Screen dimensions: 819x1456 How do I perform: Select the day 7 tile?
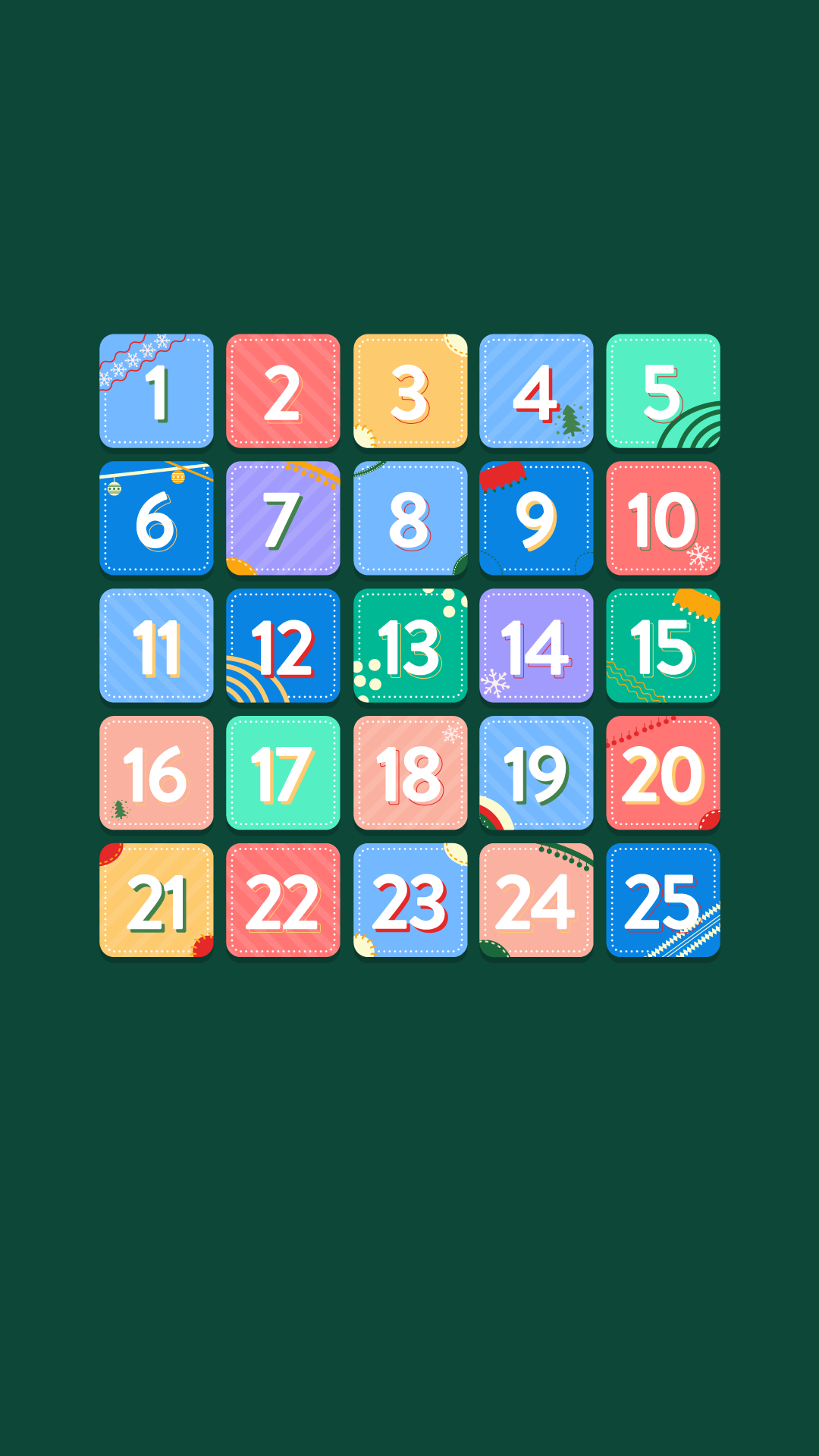click(x=283, y=519)
